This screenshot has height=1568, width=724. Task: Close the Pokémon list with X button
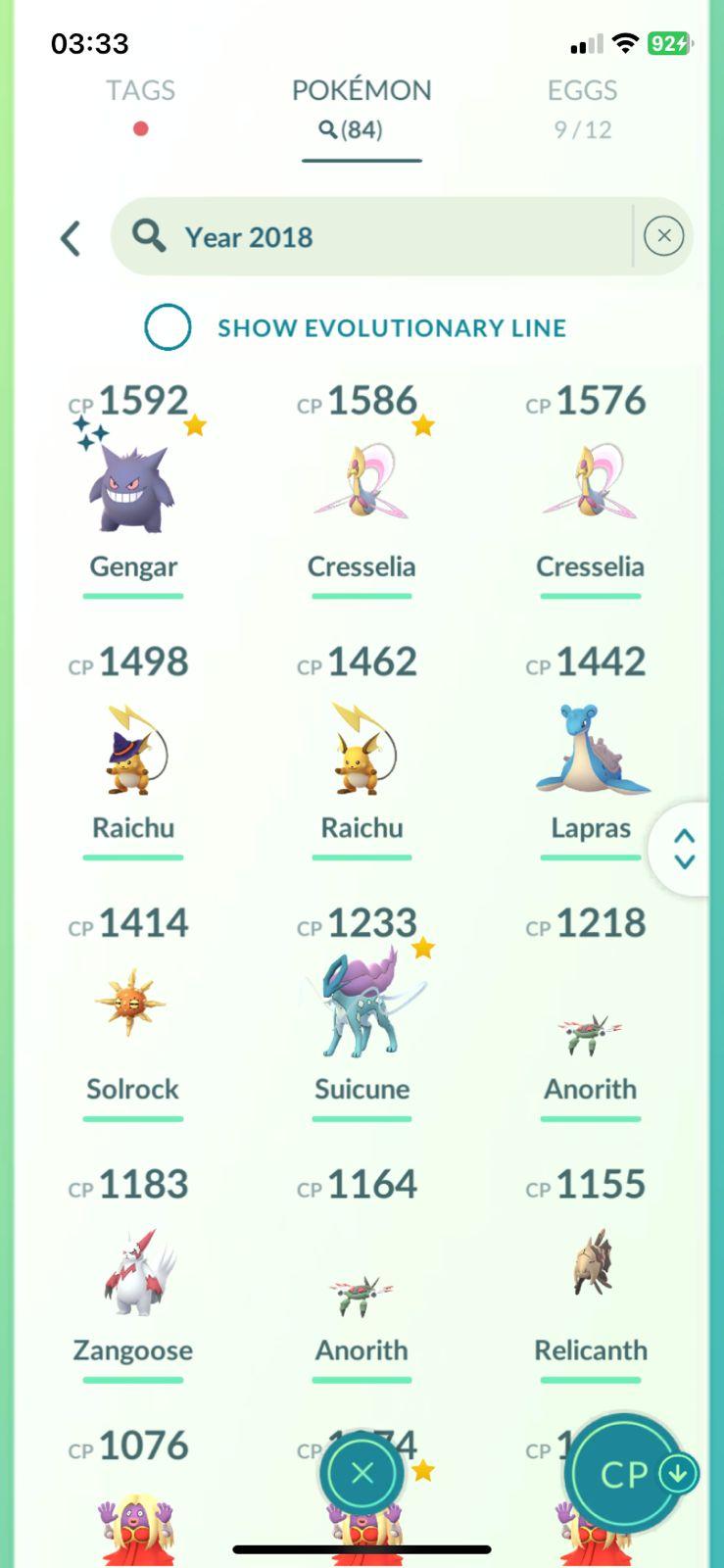362,1473
